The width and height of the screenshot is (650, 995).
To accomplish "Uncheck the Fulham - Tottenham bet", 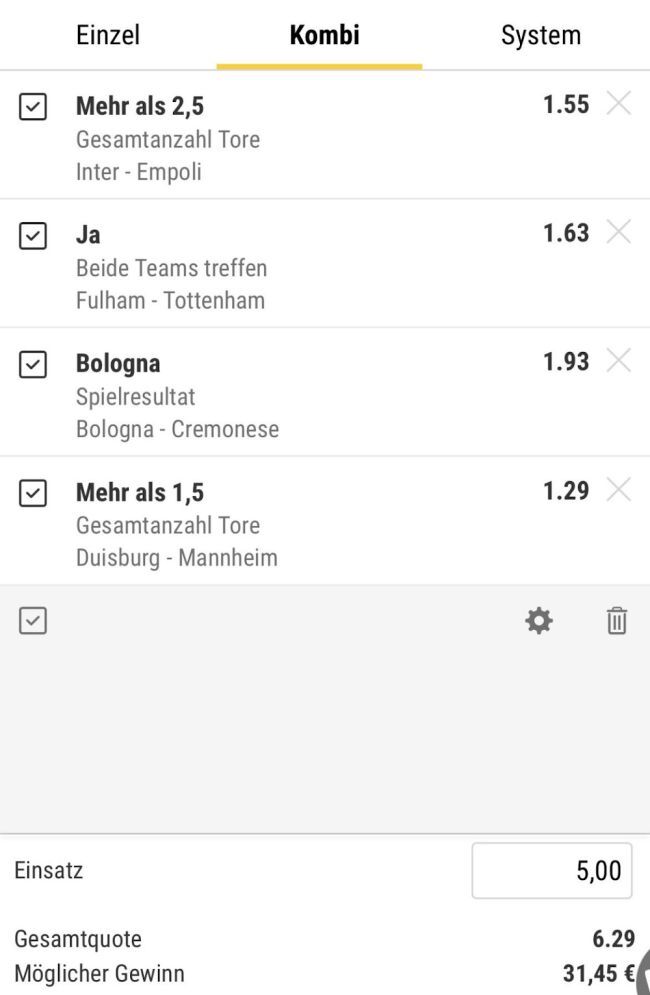I will [33, 236].
